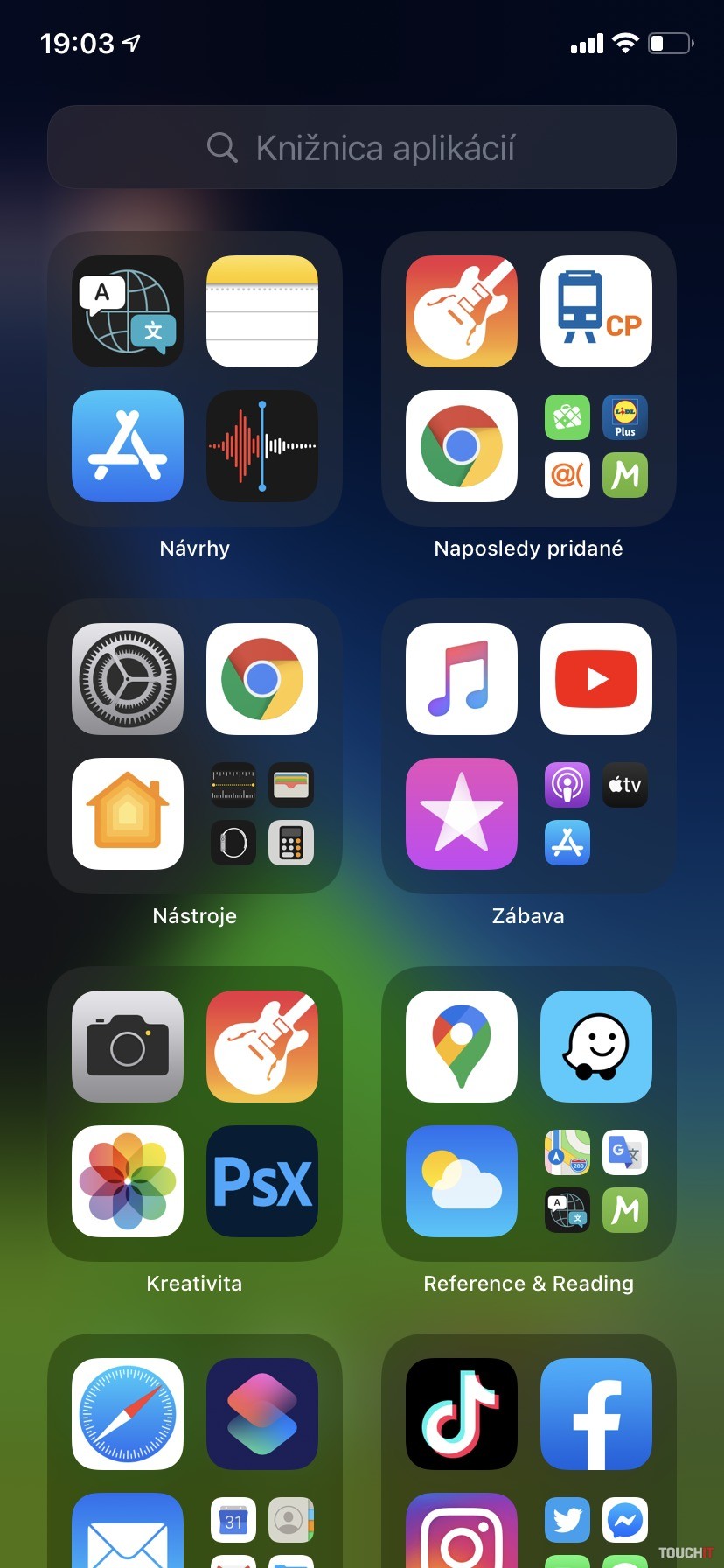Tap the Knižnica aplikácií search field
Screen dimensions: 724x1568
(362, 147)
